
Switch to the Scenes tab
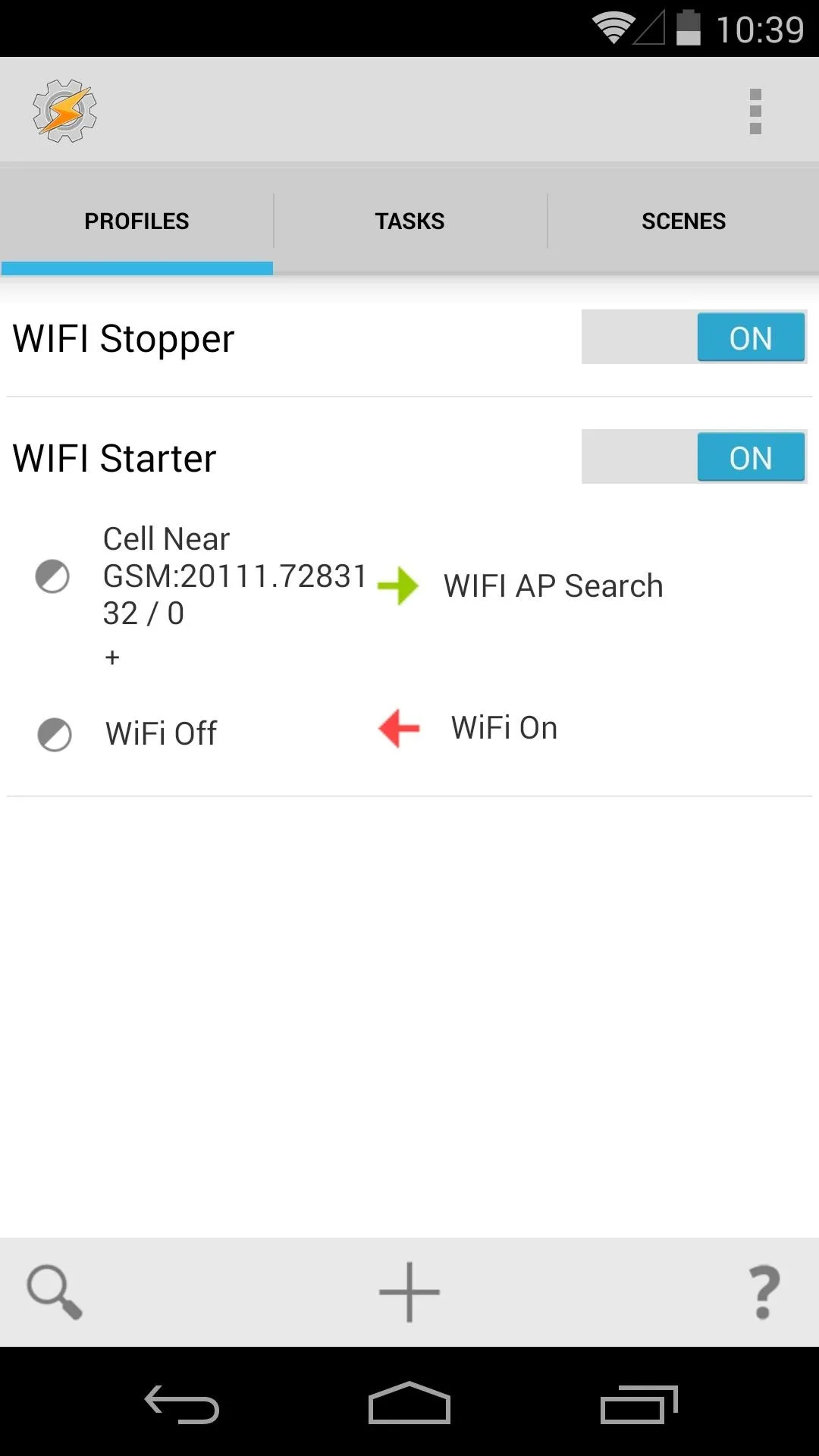(x=683, y=221)
